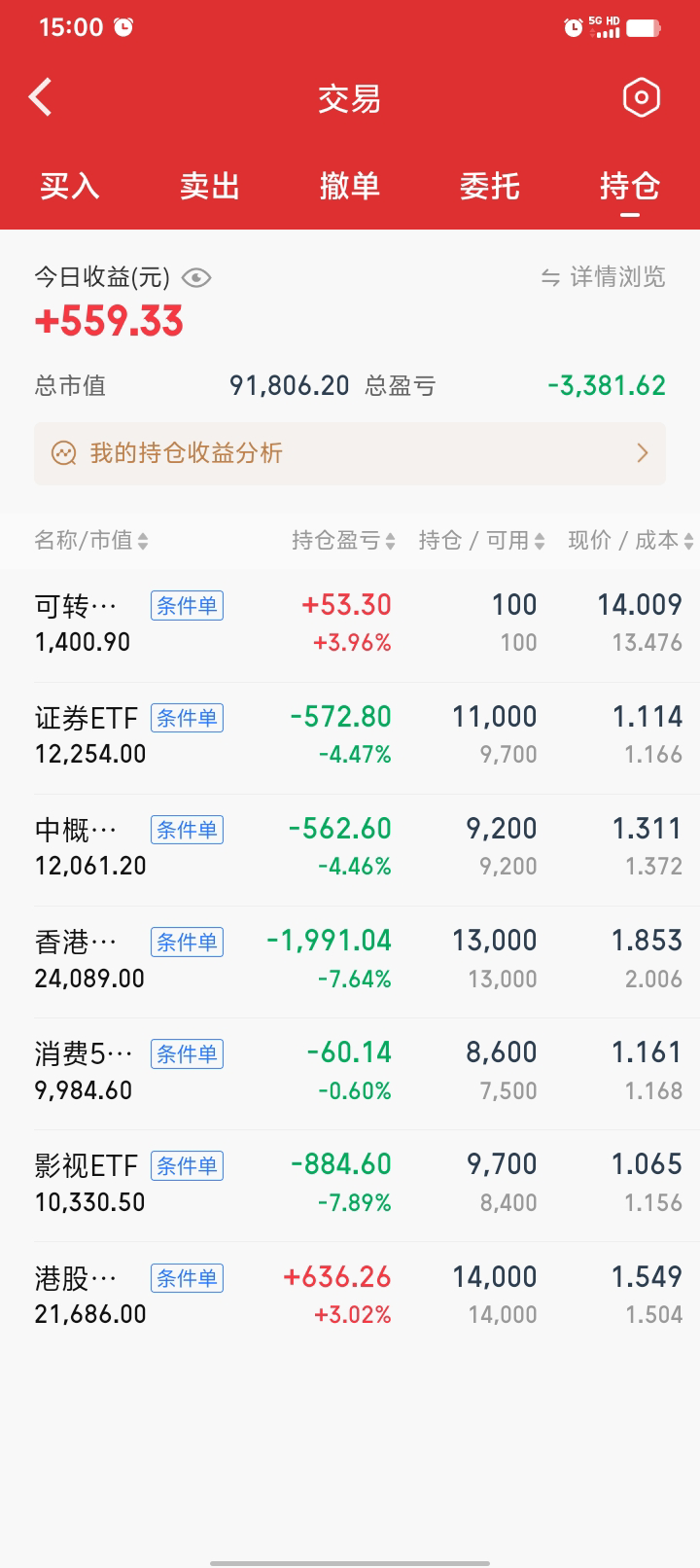Viewport: 700px width, 1568px height.
Task: Tap 详情浏览 to switch view mode
Action: click(604, 277)
